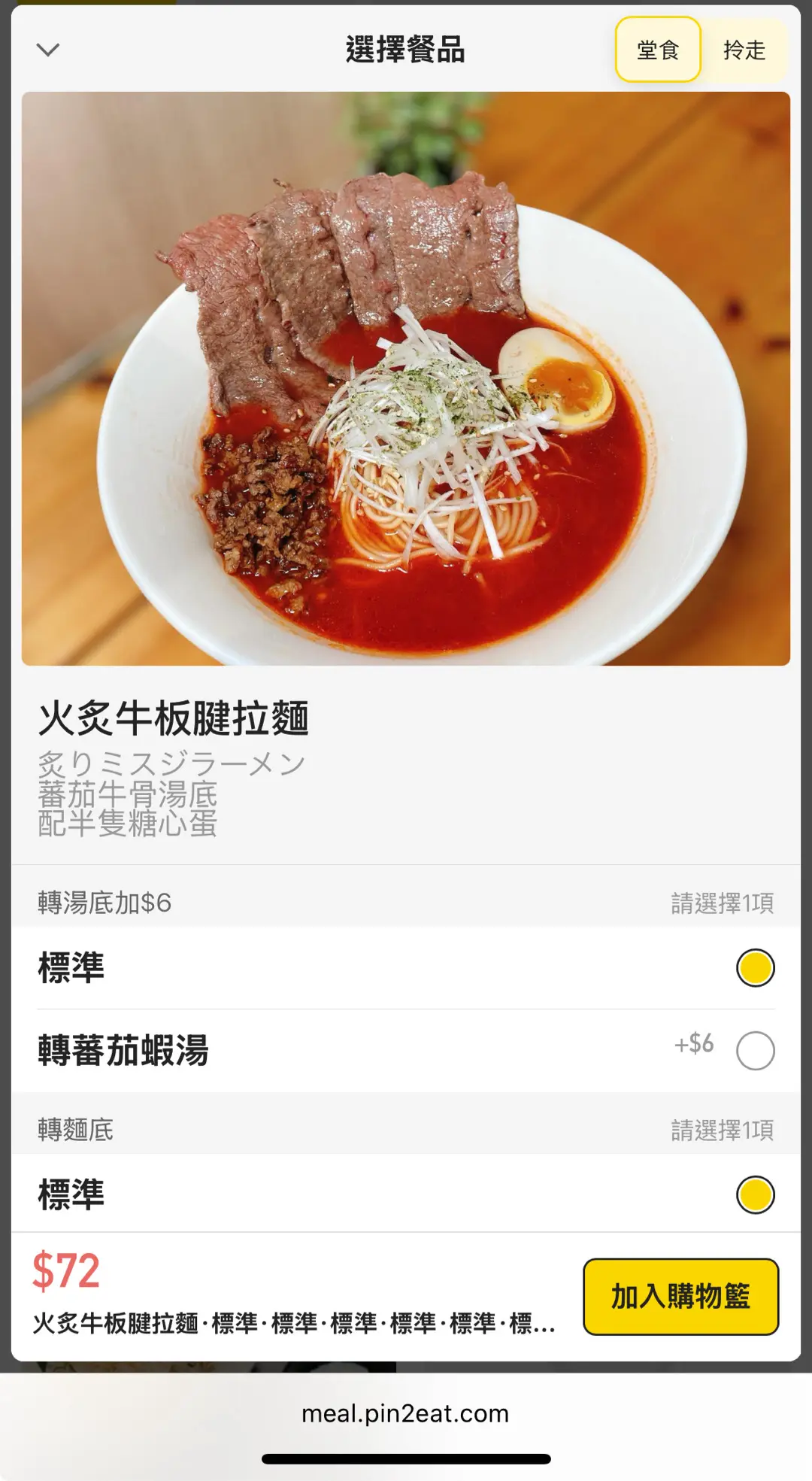Choose 轉蕃茄蝦湯 for +$6
Screen dimensions: 812x1481
[x=755, y=1051]
